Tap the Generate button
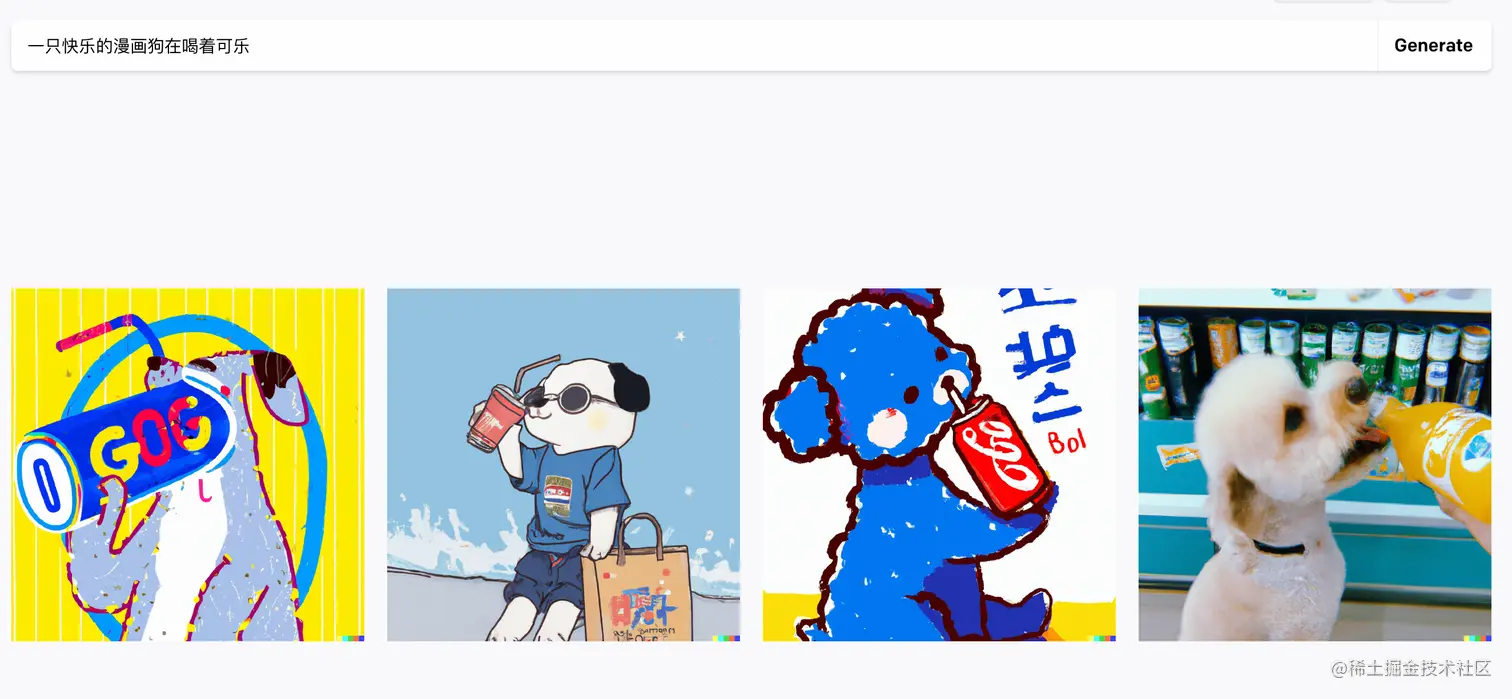 1433,46
